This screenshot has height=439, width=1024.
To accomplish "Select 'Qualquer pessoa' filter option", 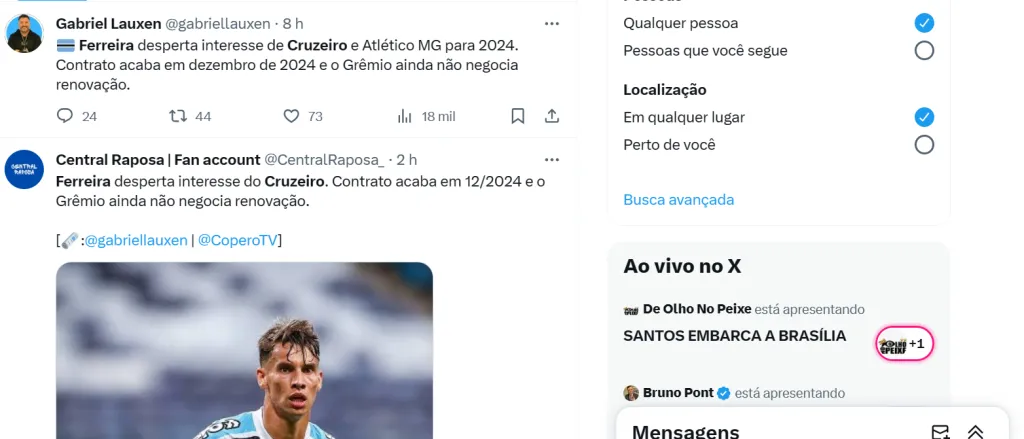I will (924, 22).
